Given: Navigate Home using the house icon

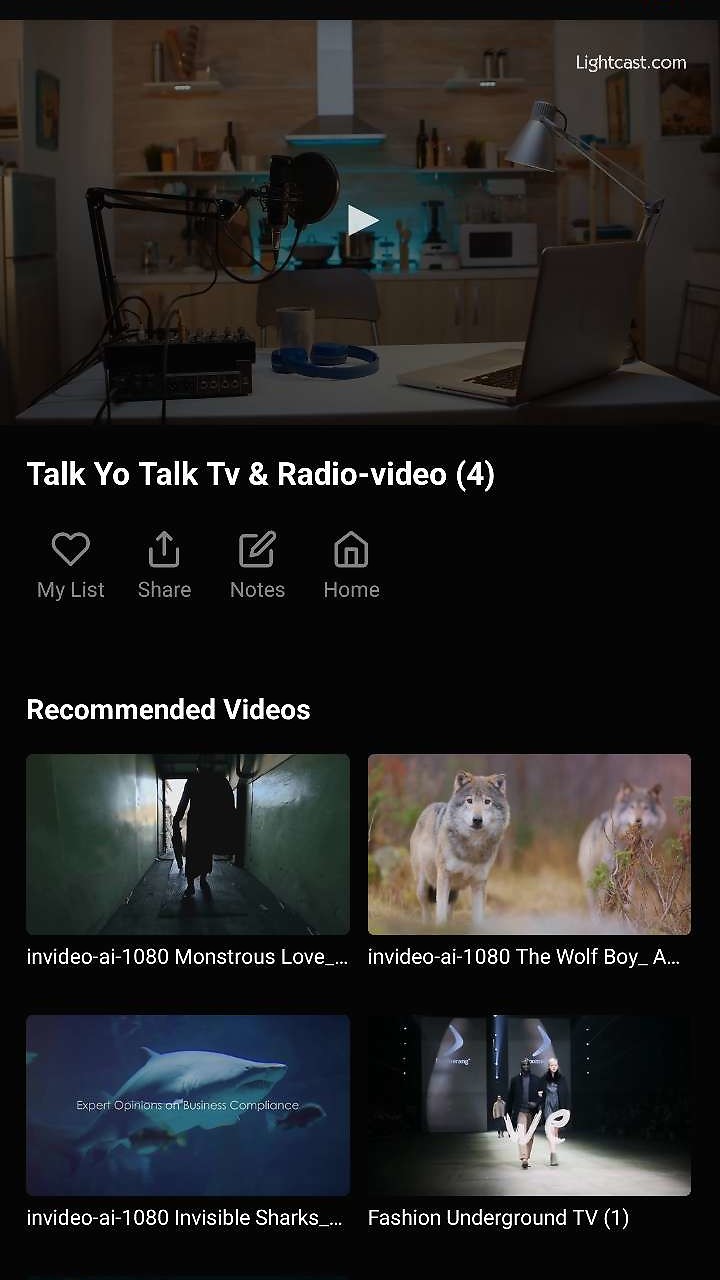Looking at the screenshot, I should (x=351, y=548).
